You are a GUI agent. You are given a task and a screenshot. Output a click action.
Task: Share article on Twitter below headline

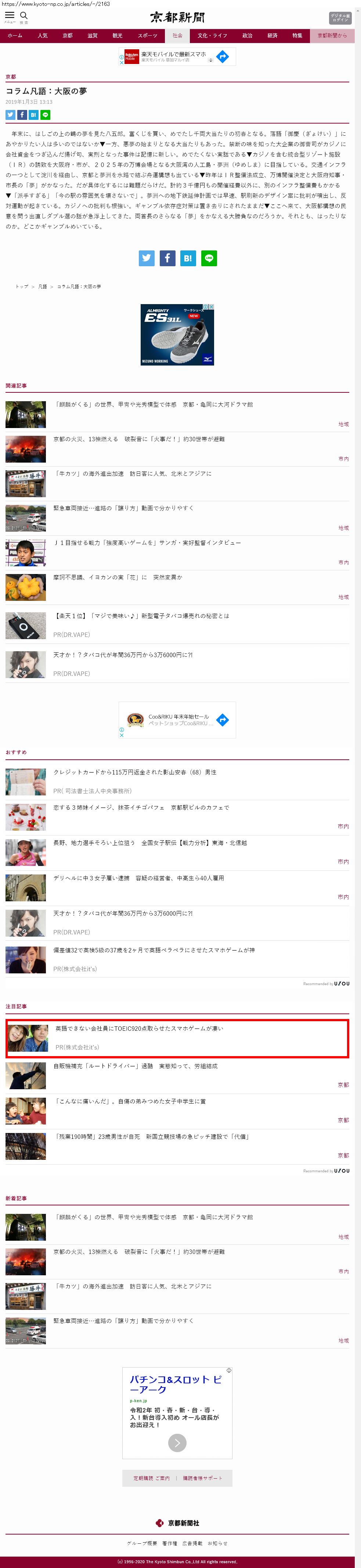click(x=10, y=114)
